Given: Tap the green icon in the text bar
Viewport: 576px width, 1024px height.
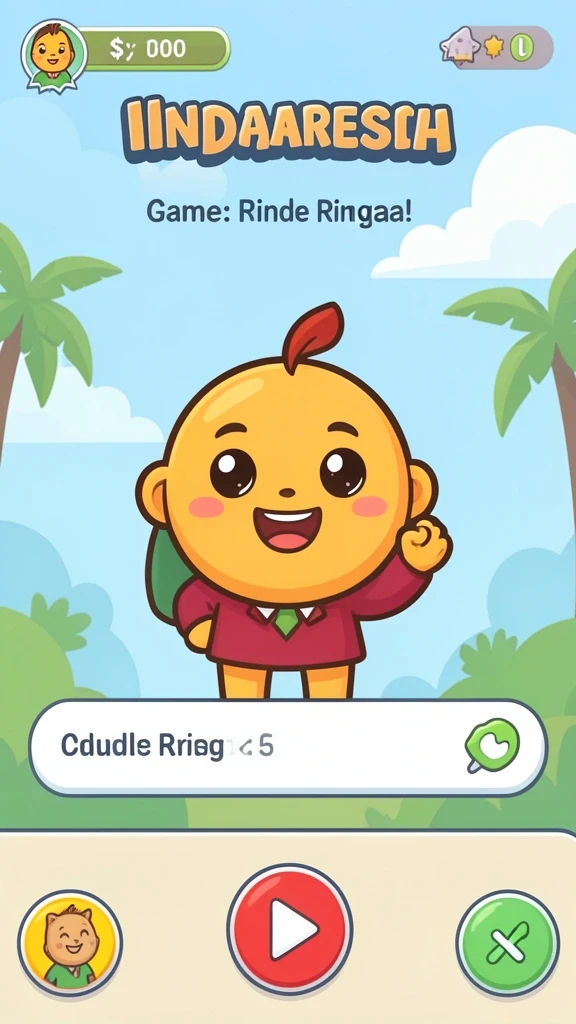Looking at the screenshot, I should [x=491, y=745].
